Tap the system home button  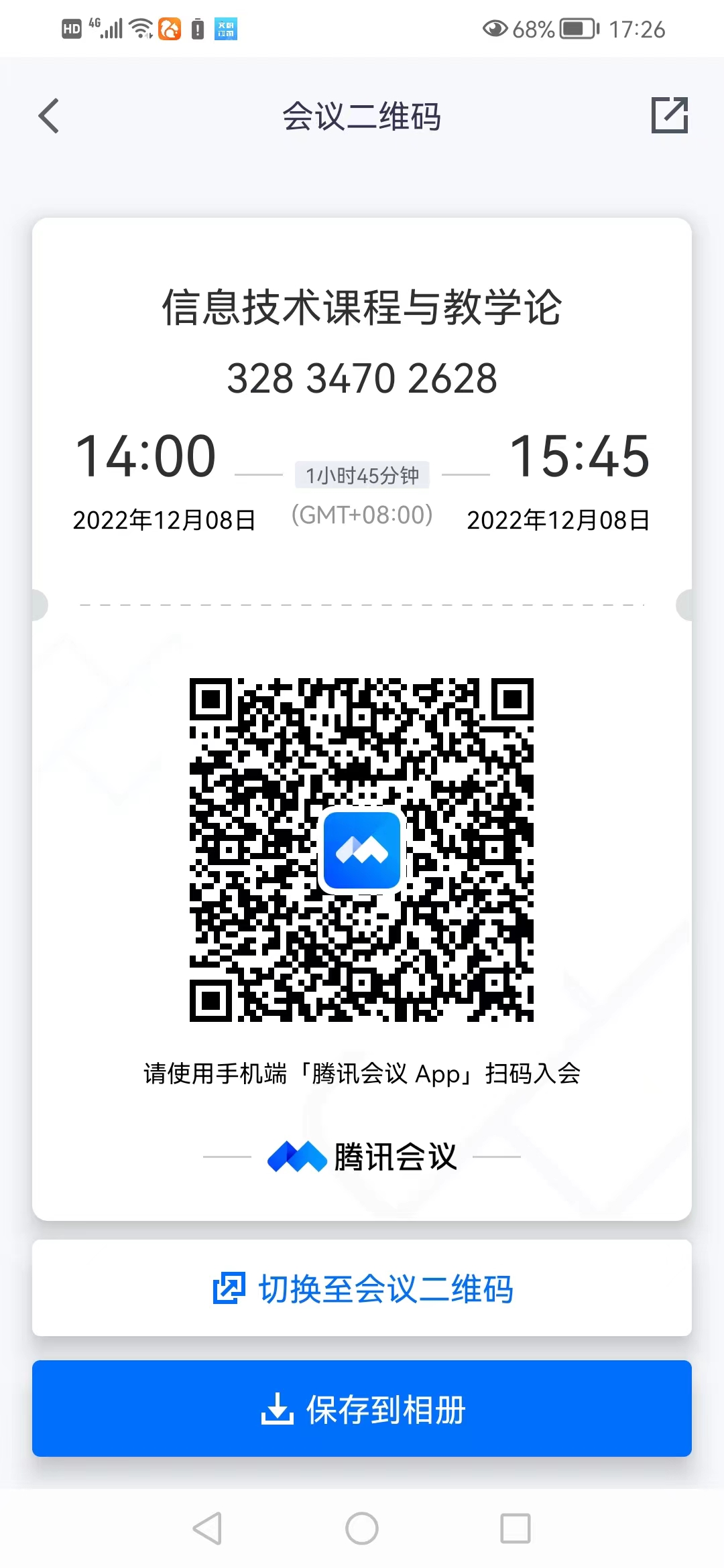click(x=362, y=1529)
